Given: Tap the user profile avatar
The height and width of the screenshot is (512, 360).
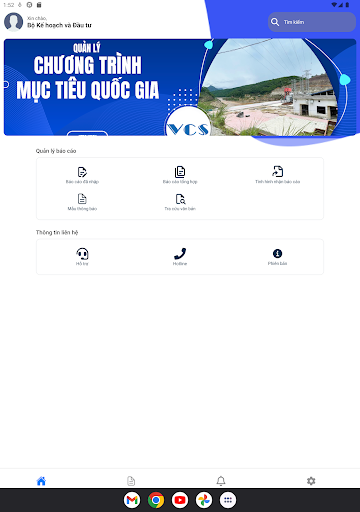Looking at the screenshot, I should point(13,22).
